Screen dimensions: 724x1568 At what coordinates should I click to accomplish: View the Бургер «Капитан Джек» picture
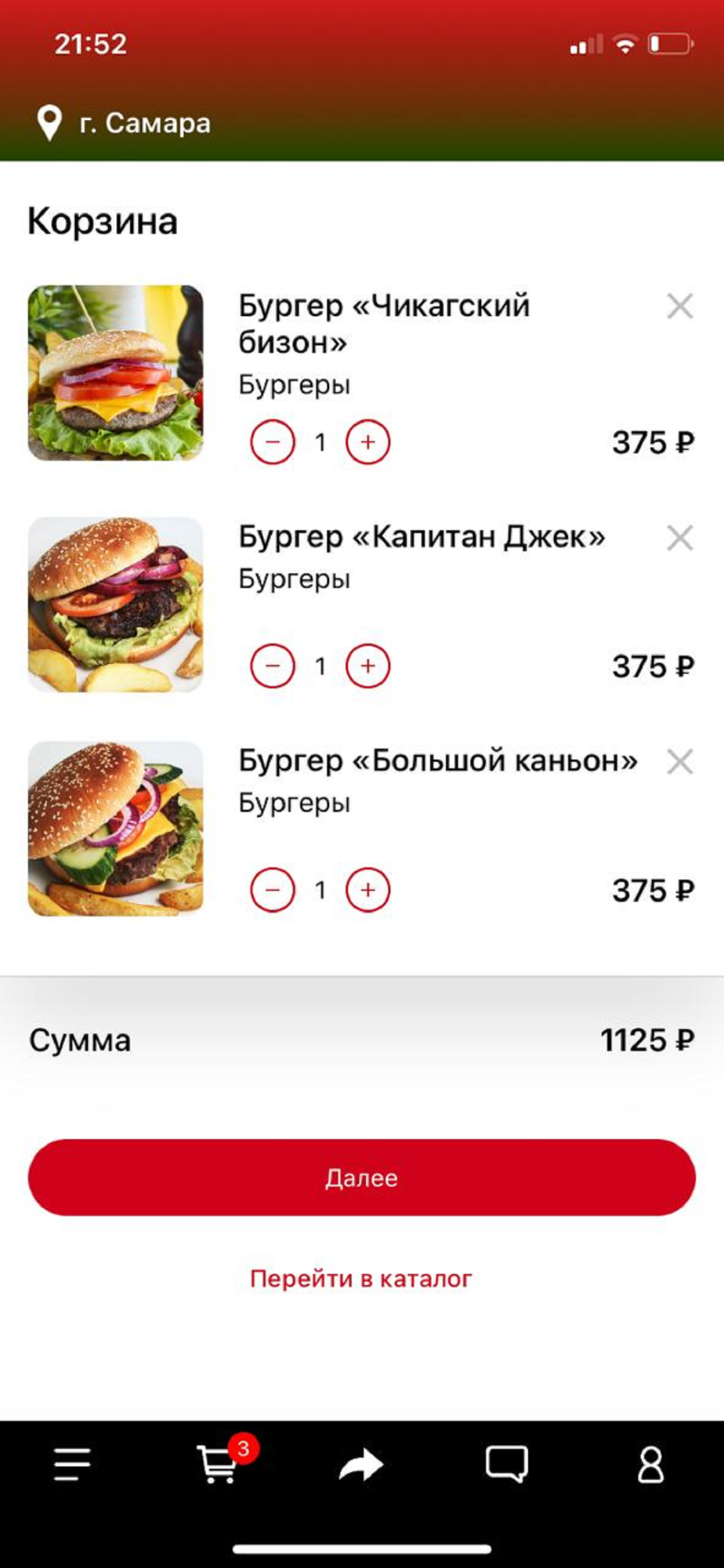(116, 604)
